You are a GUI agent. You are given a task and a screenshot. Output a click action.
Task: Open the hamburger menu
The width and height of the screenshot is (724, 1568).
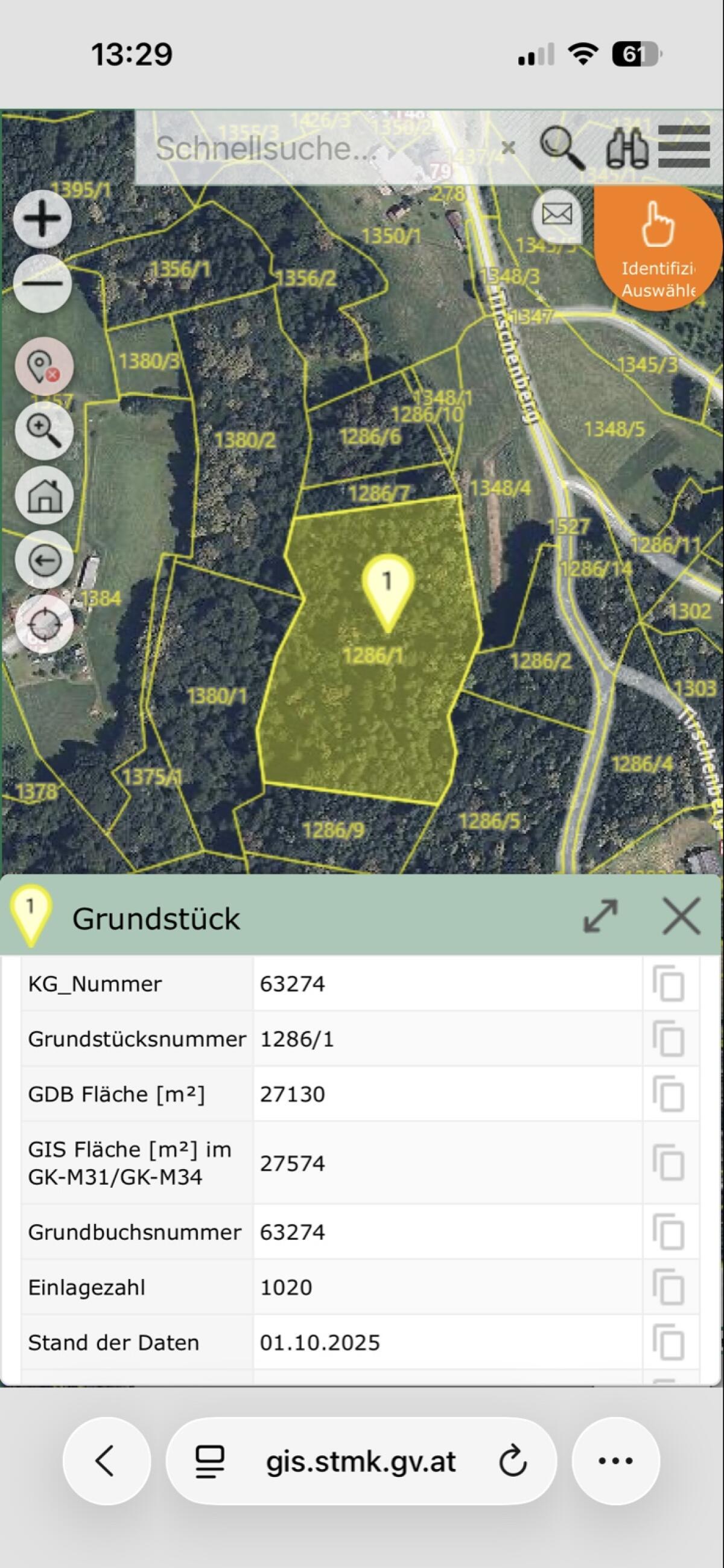point(684,147)
